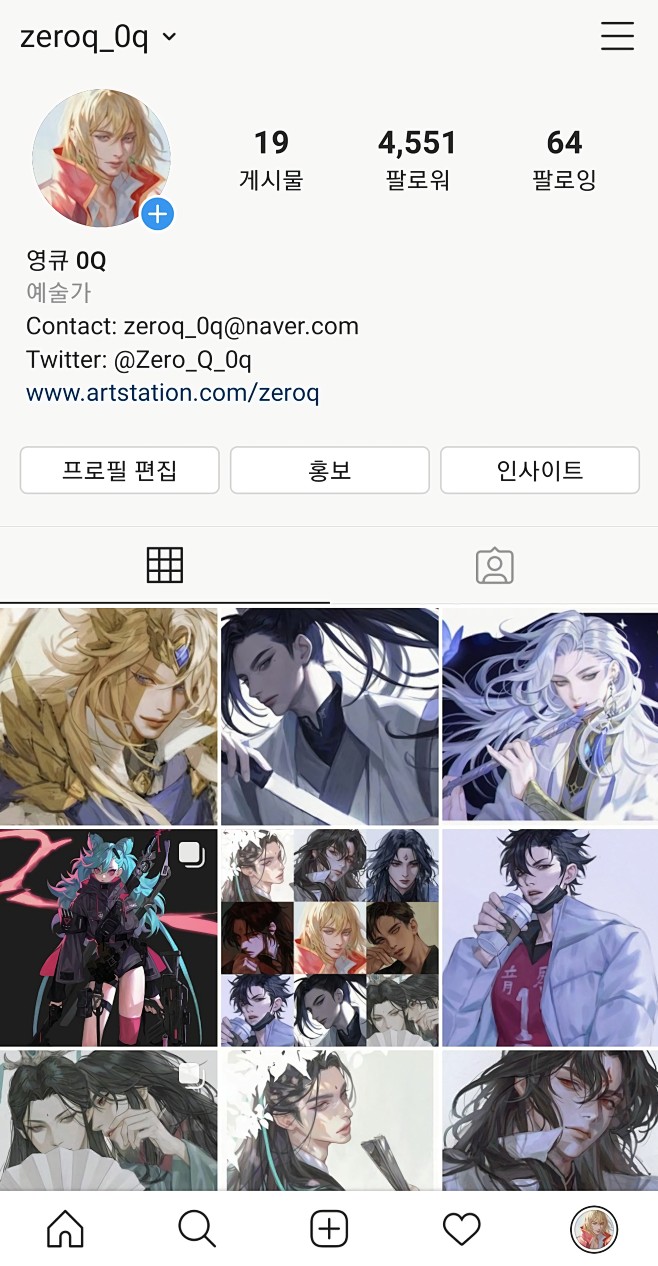Screen dimensions: 658x1266
Task: Open the hamburger menu
Action: click(617, 36)
